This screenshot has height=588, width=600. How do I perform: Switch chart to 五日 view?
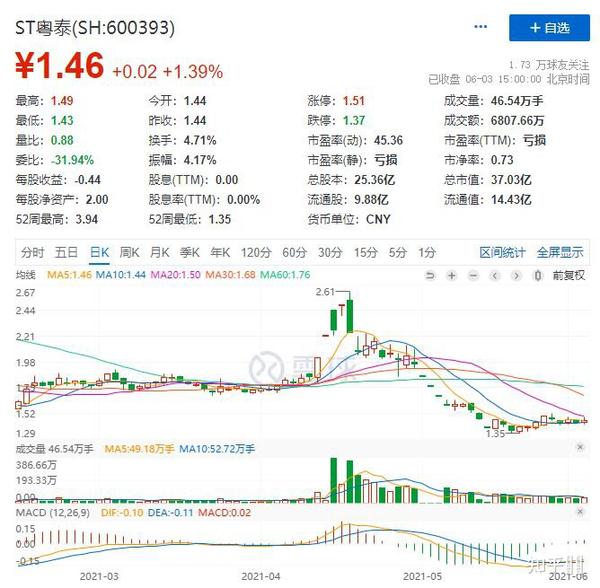[x=67, y=252]
